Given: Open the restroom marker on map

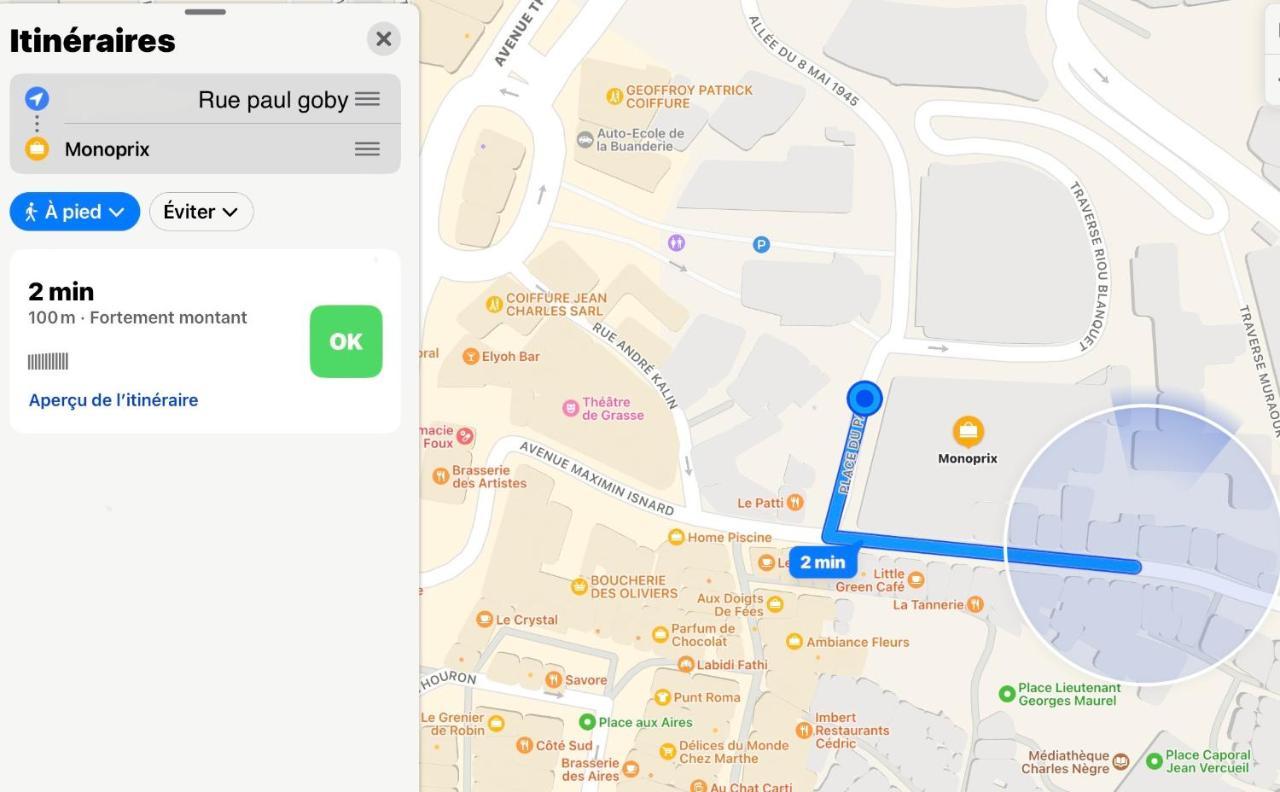Looking at the screenshot, I should click(x=677, y=242).
